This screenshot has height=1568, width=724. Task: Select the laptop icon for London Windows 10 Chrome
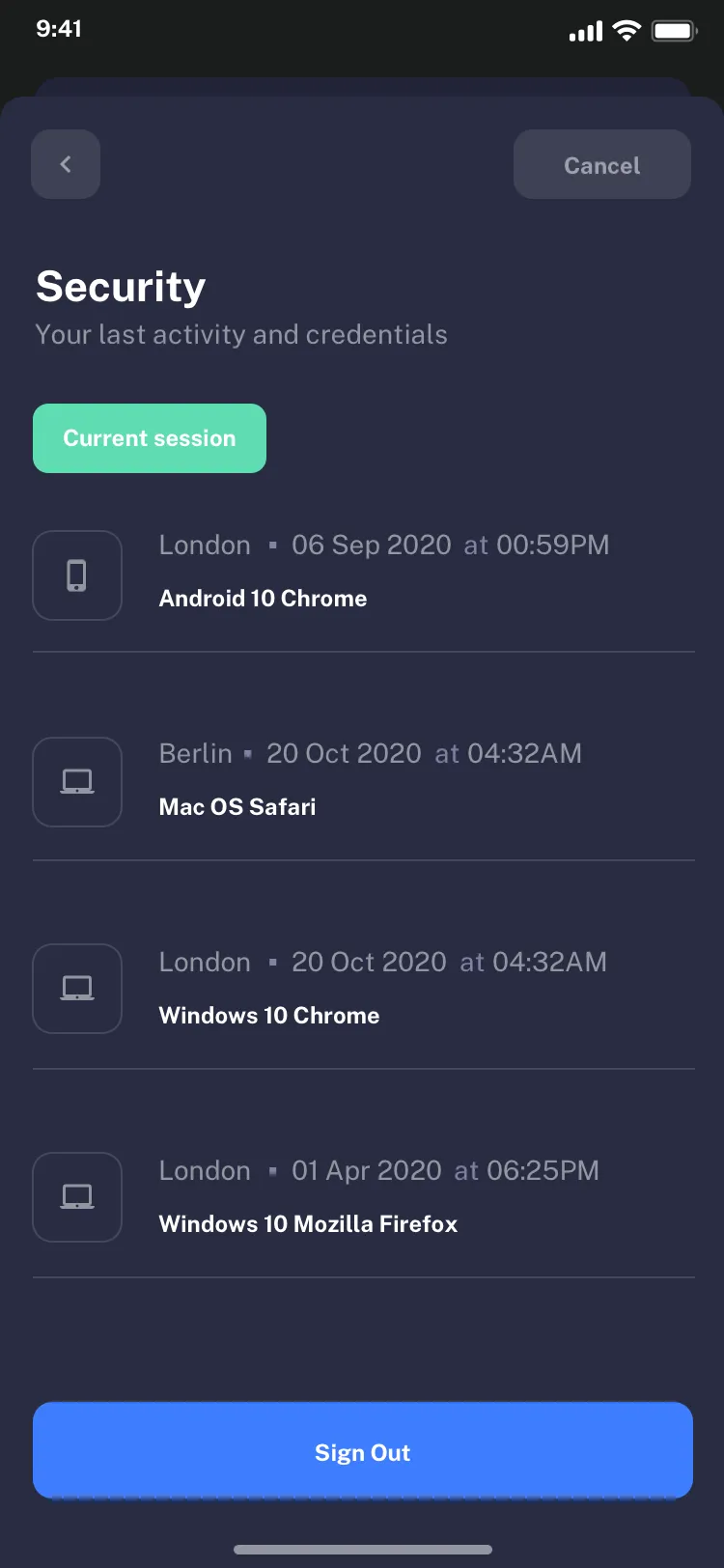(x=77, y=989)
